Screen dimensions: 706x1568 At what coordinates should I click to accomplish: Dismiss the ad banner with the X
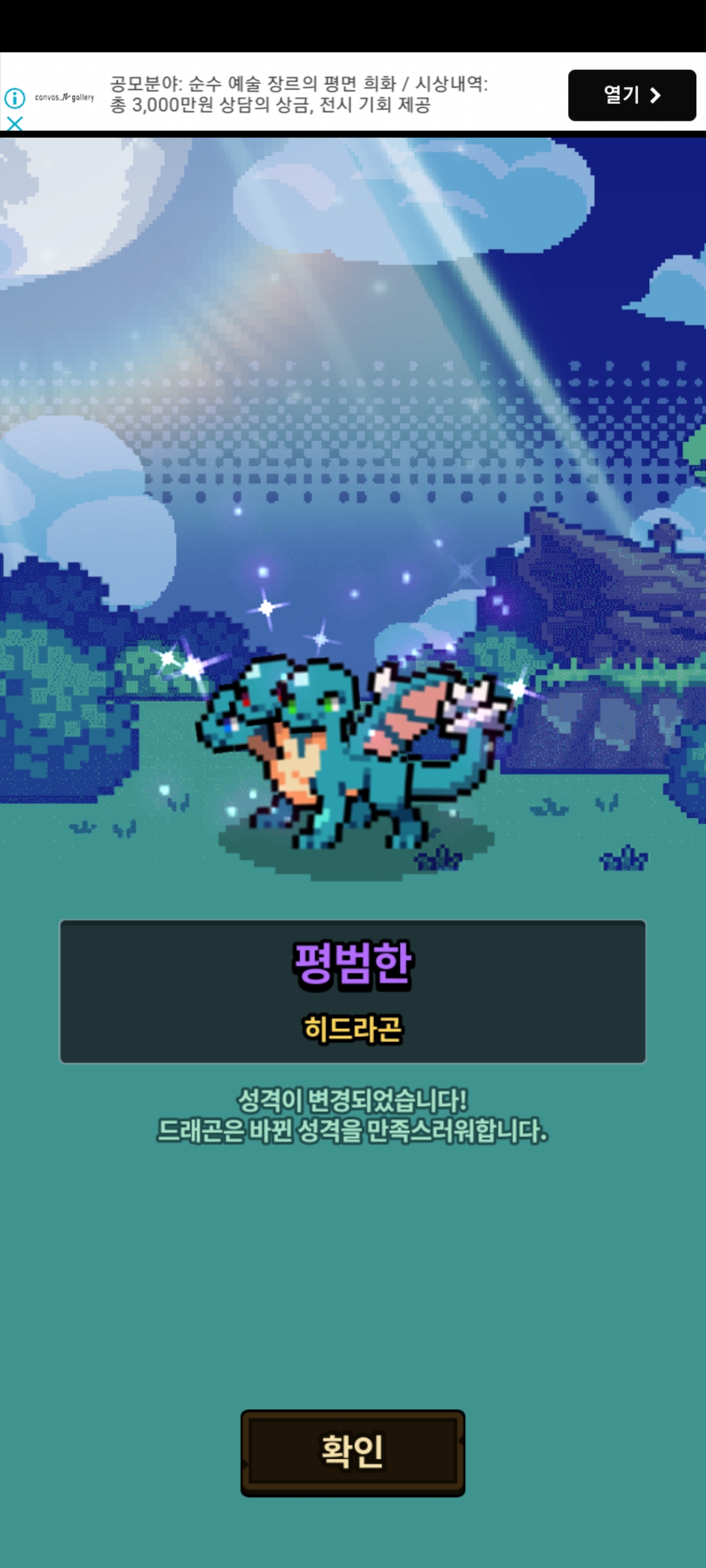pyautogui.click(x=14, y=123)
